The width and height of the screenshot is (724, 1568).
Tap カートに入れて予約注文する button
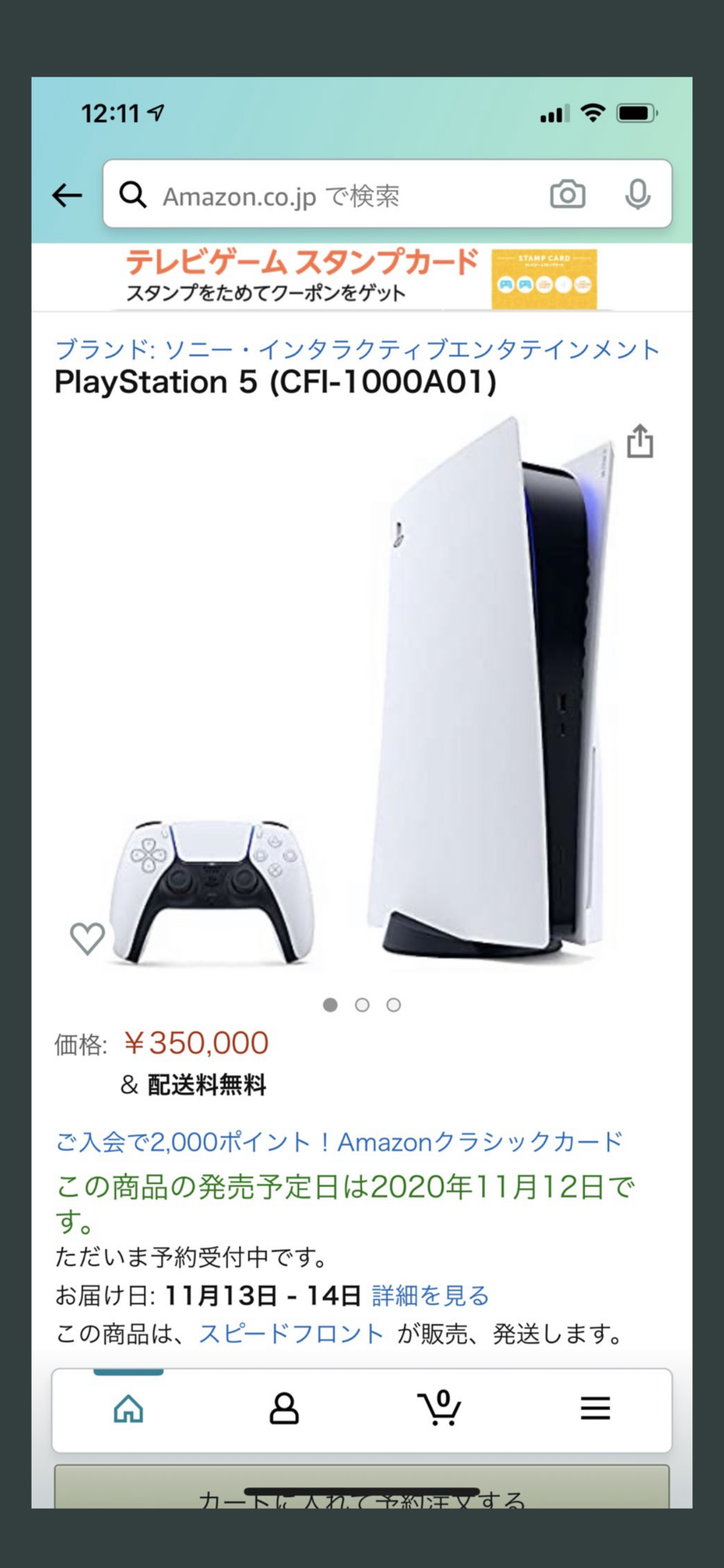361,1495
